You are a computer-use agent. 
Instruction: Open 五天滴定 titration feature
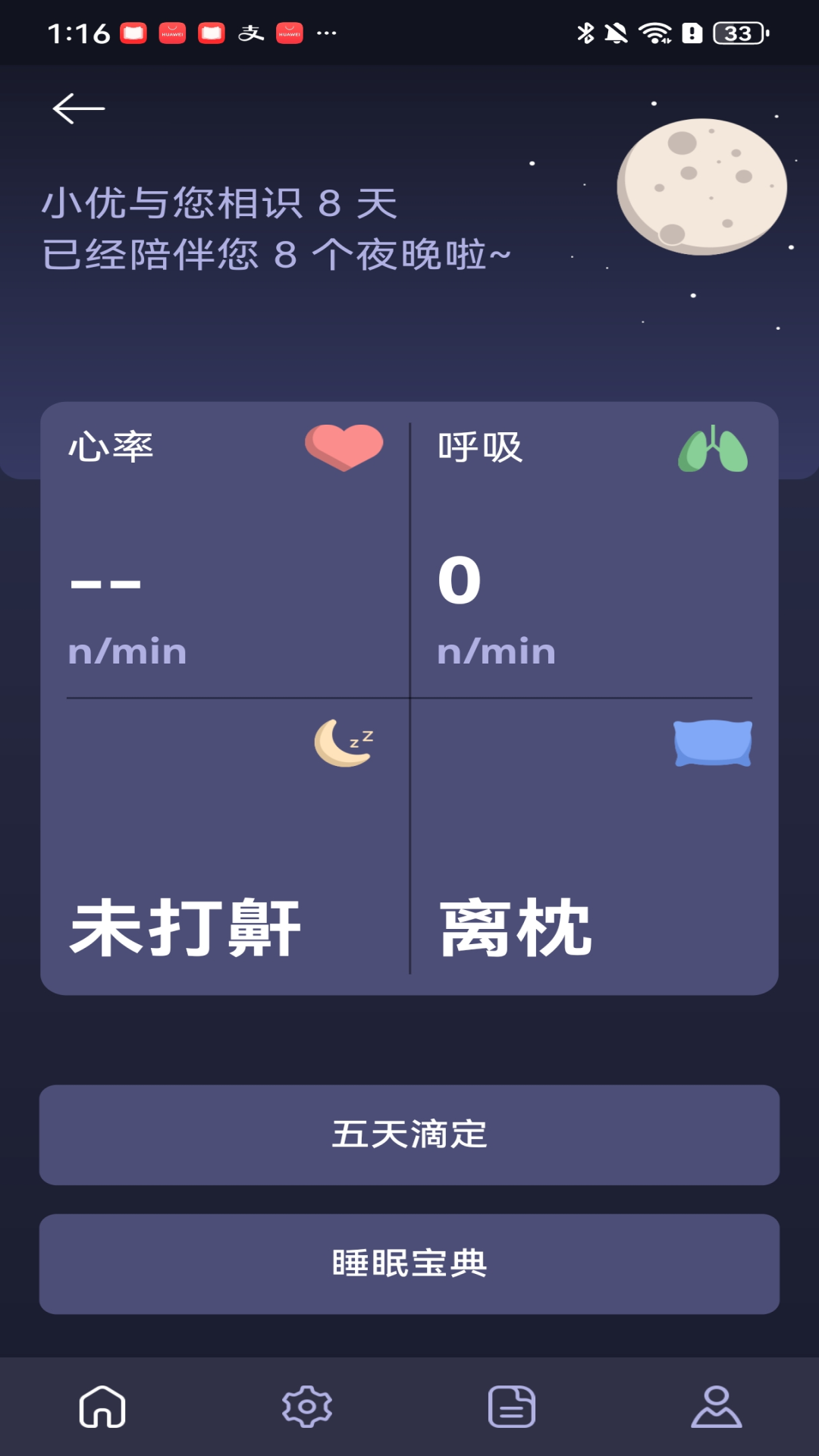tap(409, 1134)
